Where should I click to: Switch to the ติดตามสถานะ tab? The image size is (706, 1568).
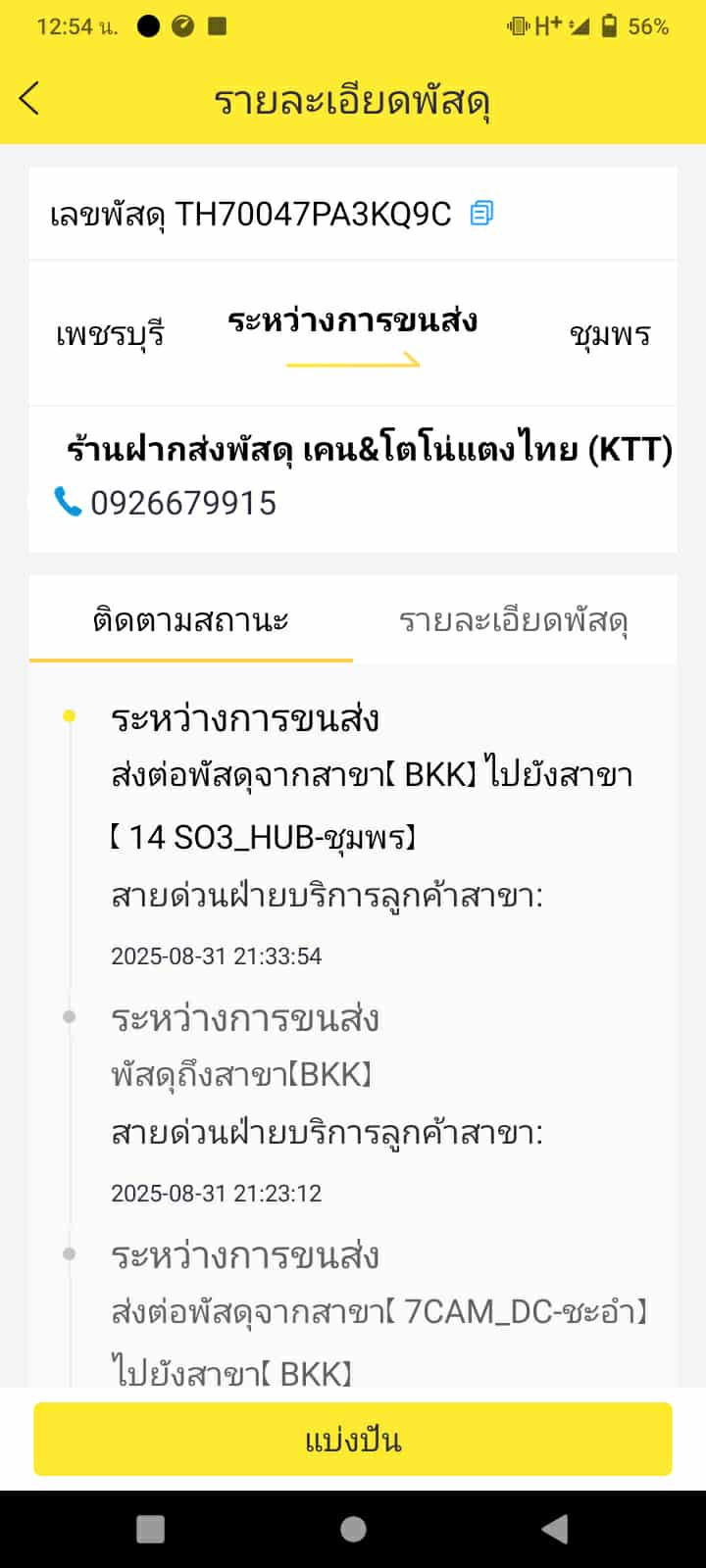[x=191, y=620]
